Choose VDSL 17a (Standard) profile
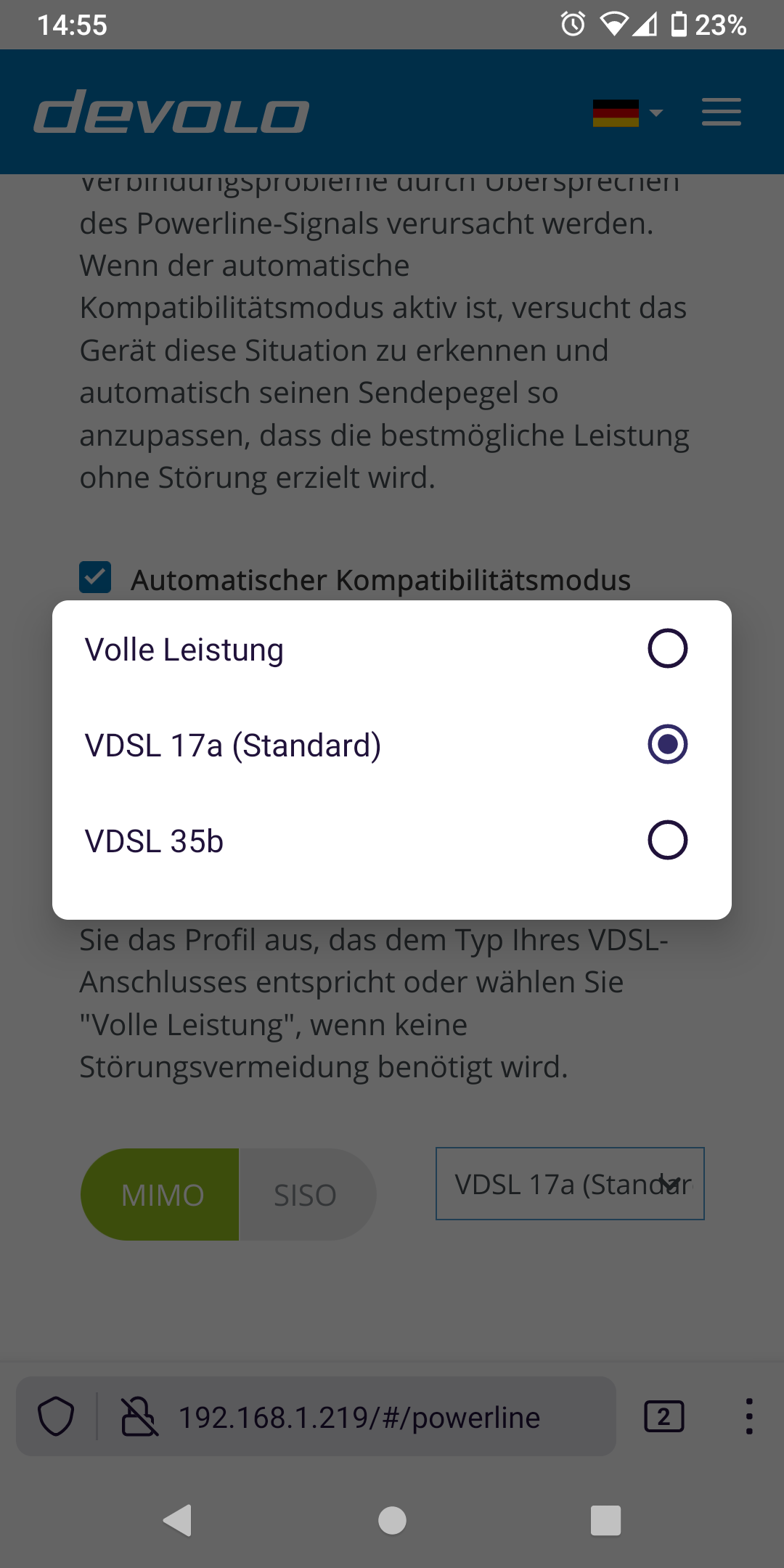The width and height of the screenshot is (784, 1568). point(392,745)
